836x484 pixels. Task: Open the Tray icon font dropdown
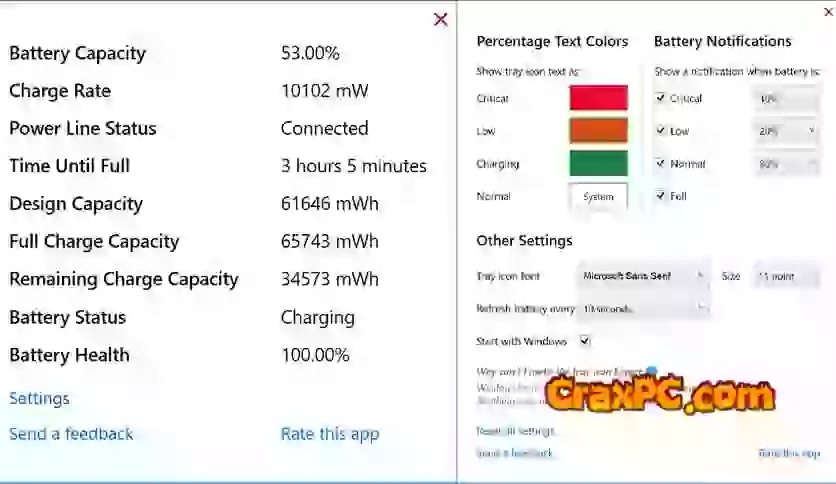tap(644, 275)
